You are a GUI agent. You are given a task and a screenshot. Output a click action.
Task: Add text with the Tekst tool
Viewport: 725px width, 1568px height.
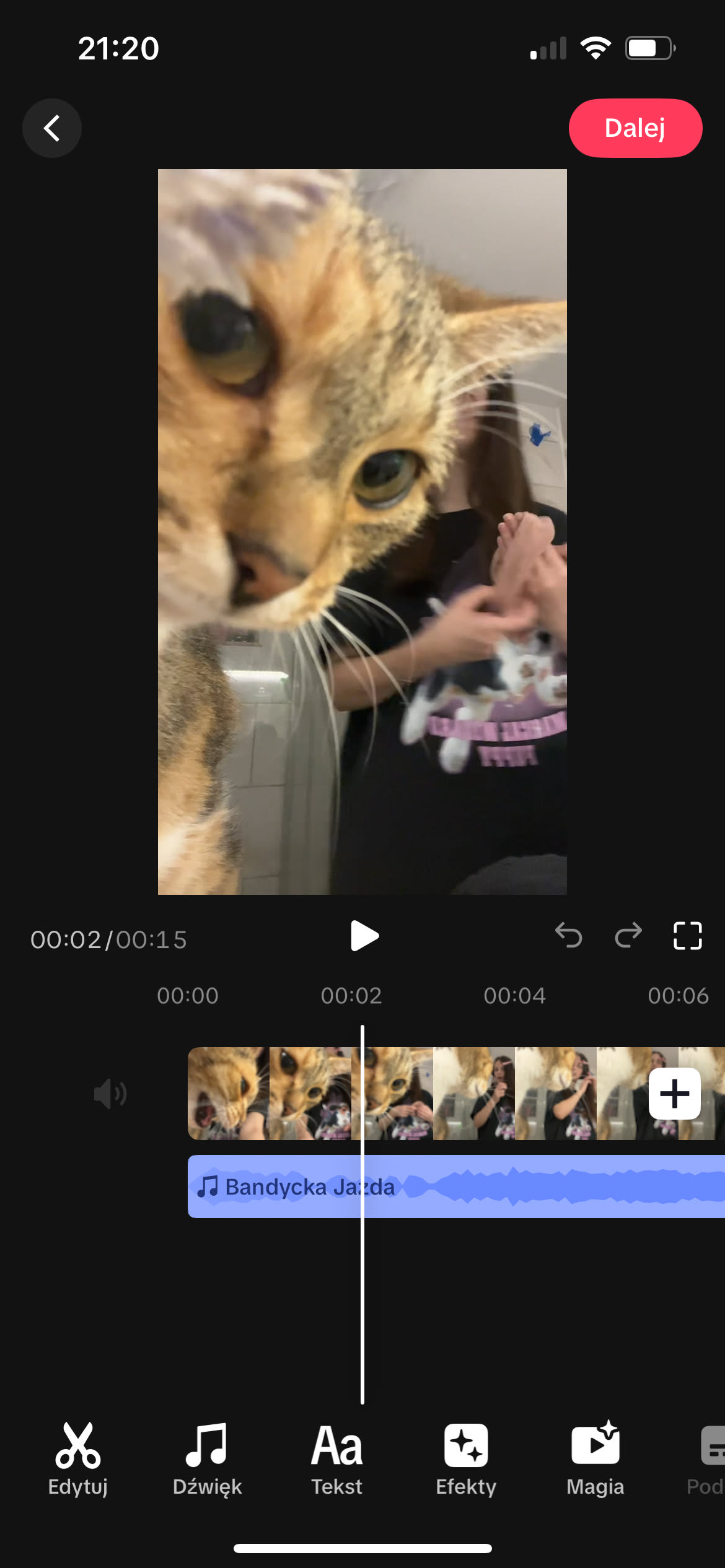336,1458
